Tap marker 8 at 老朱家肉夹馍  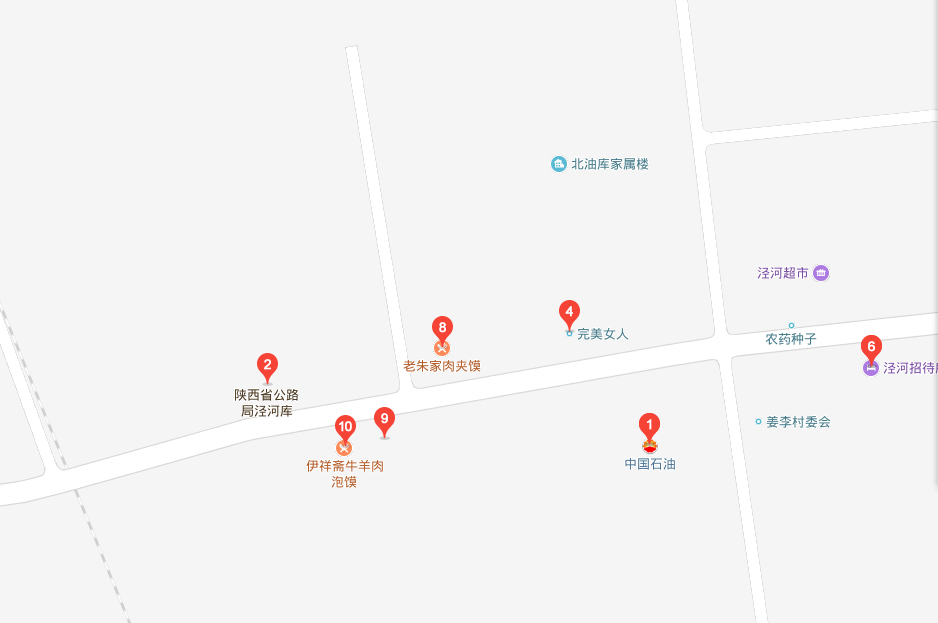pos(442,329)
